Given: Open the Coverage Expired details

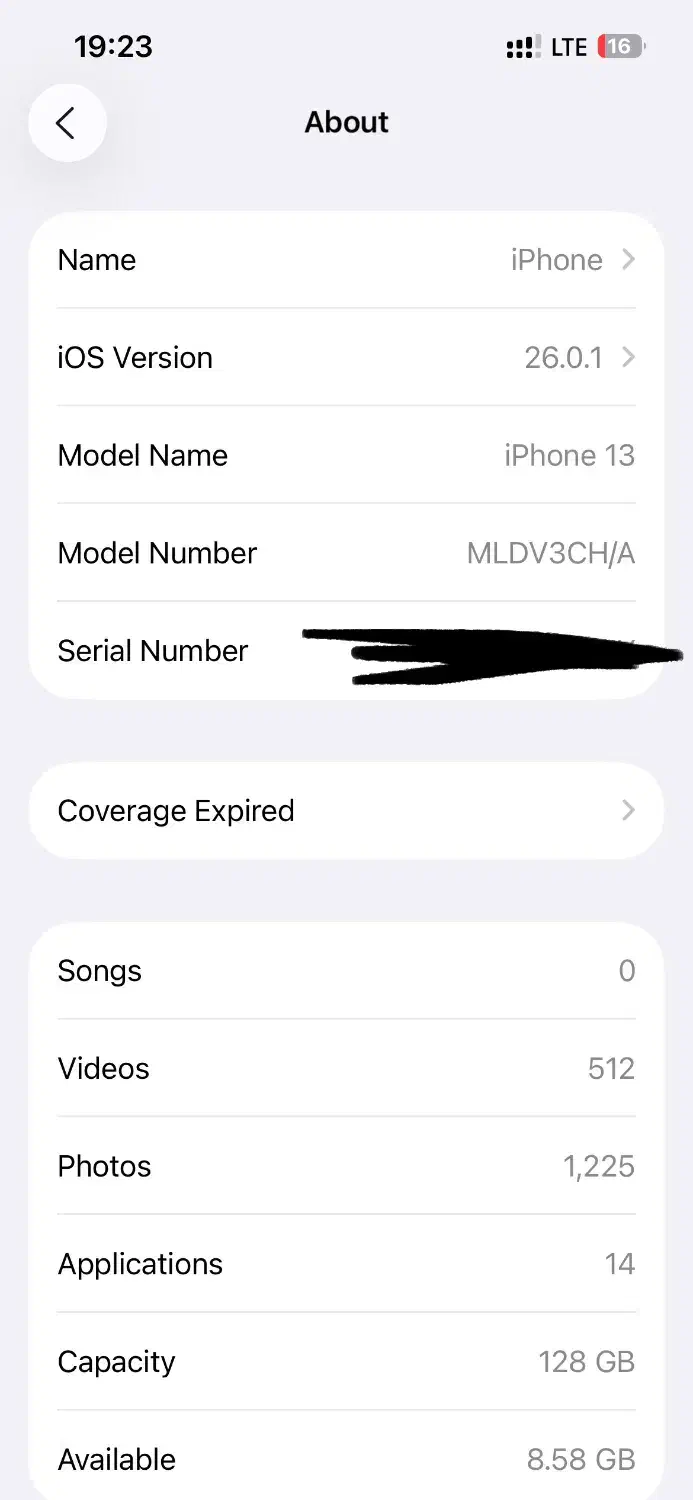Looking at the screenshot, I should [x=346, y=811].
